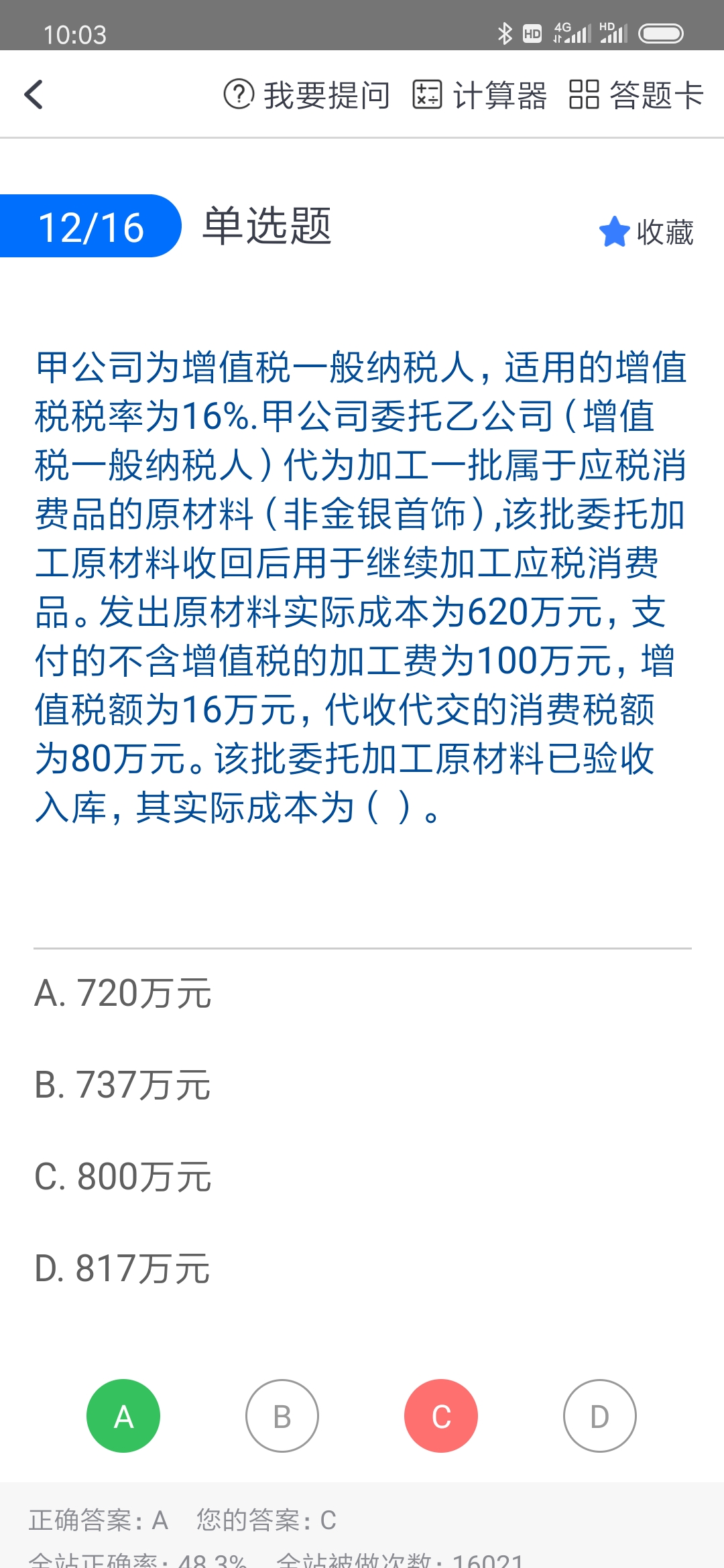Open the 我要提问 question help

[x=306, y=94]
